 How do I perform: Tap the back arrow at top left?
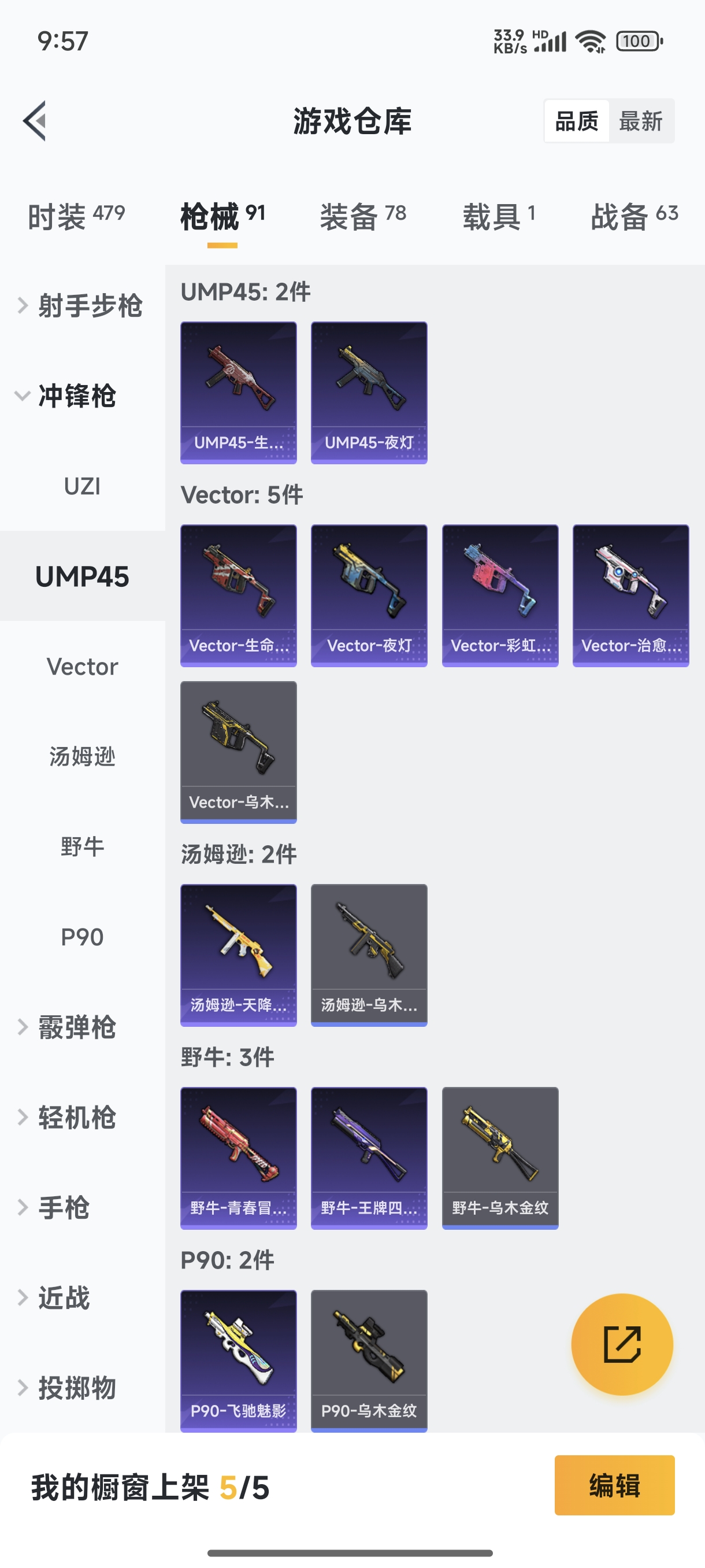(35, 120)
